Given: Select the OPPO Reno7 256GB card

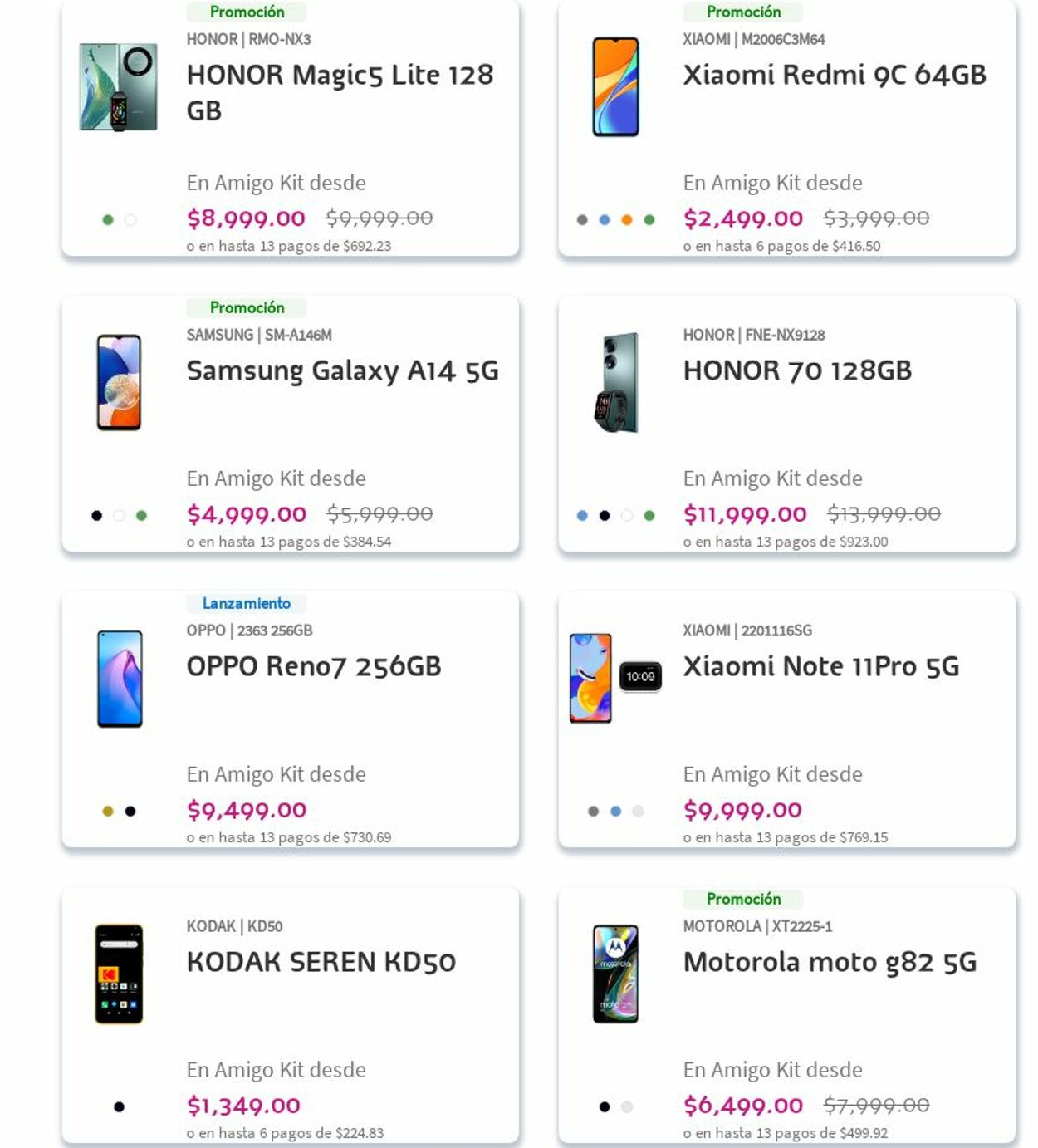Looking at the screenshot, I should (x=313, y=667).
